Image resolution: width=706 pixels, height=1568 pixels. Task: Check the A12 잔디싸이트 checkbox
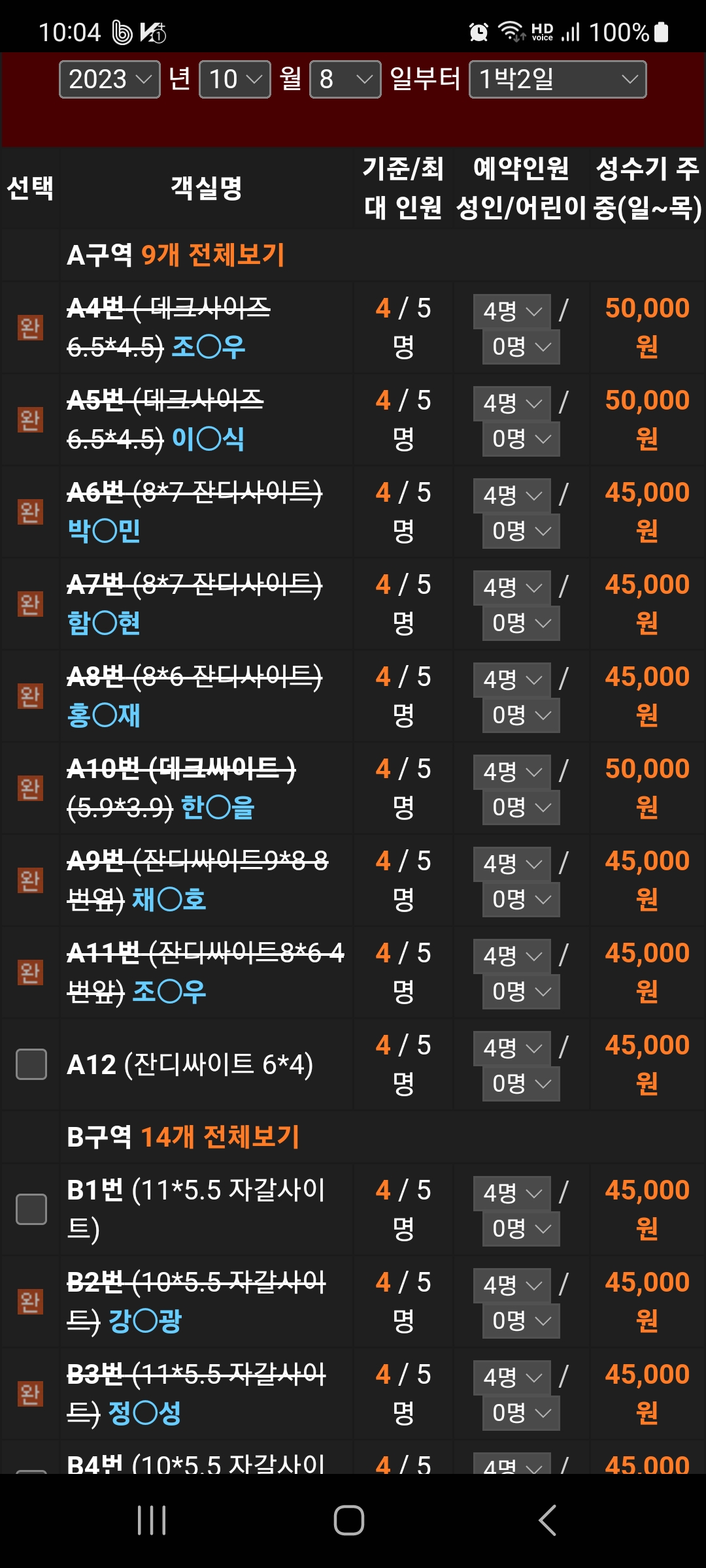point(31,1064)
